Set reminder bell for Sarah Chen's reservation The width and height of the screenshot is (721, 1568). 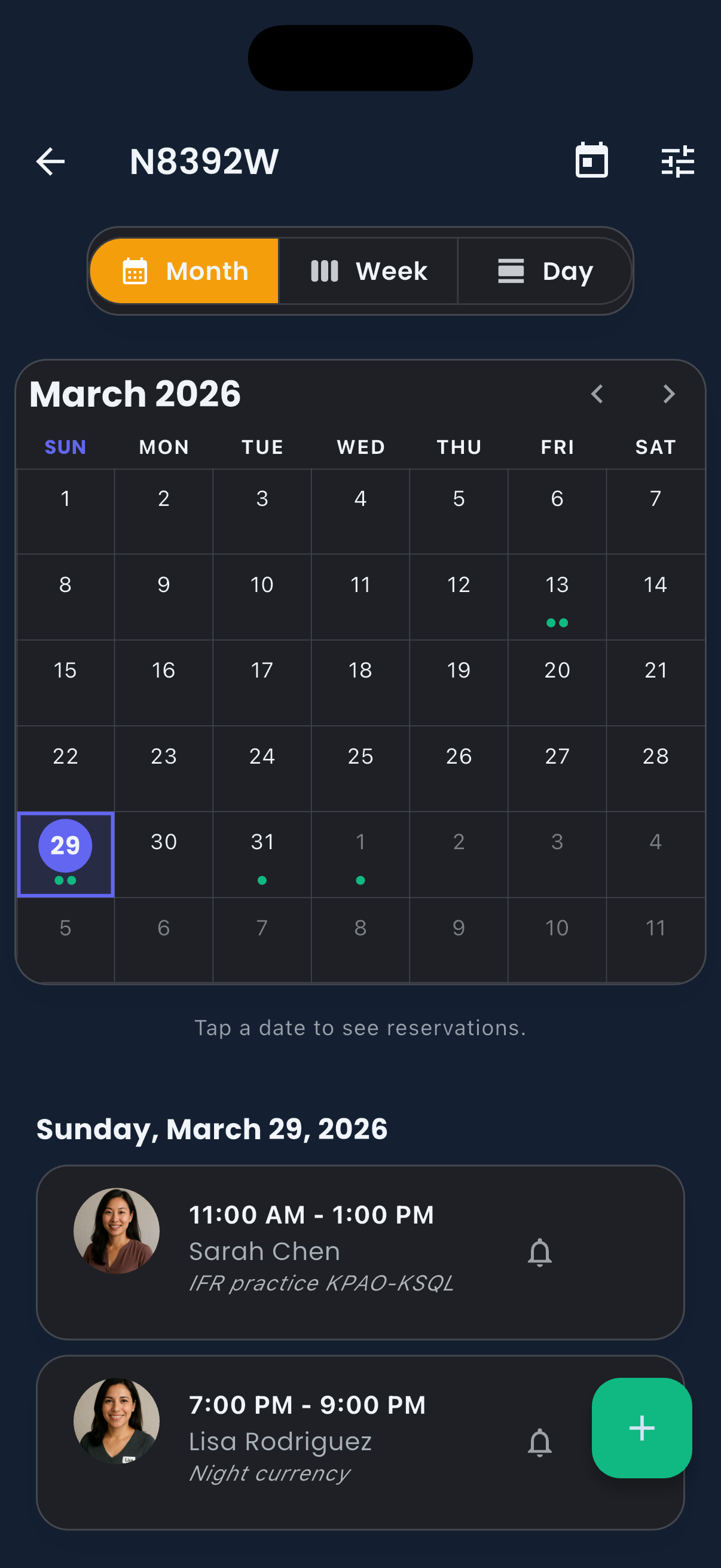539,1253
